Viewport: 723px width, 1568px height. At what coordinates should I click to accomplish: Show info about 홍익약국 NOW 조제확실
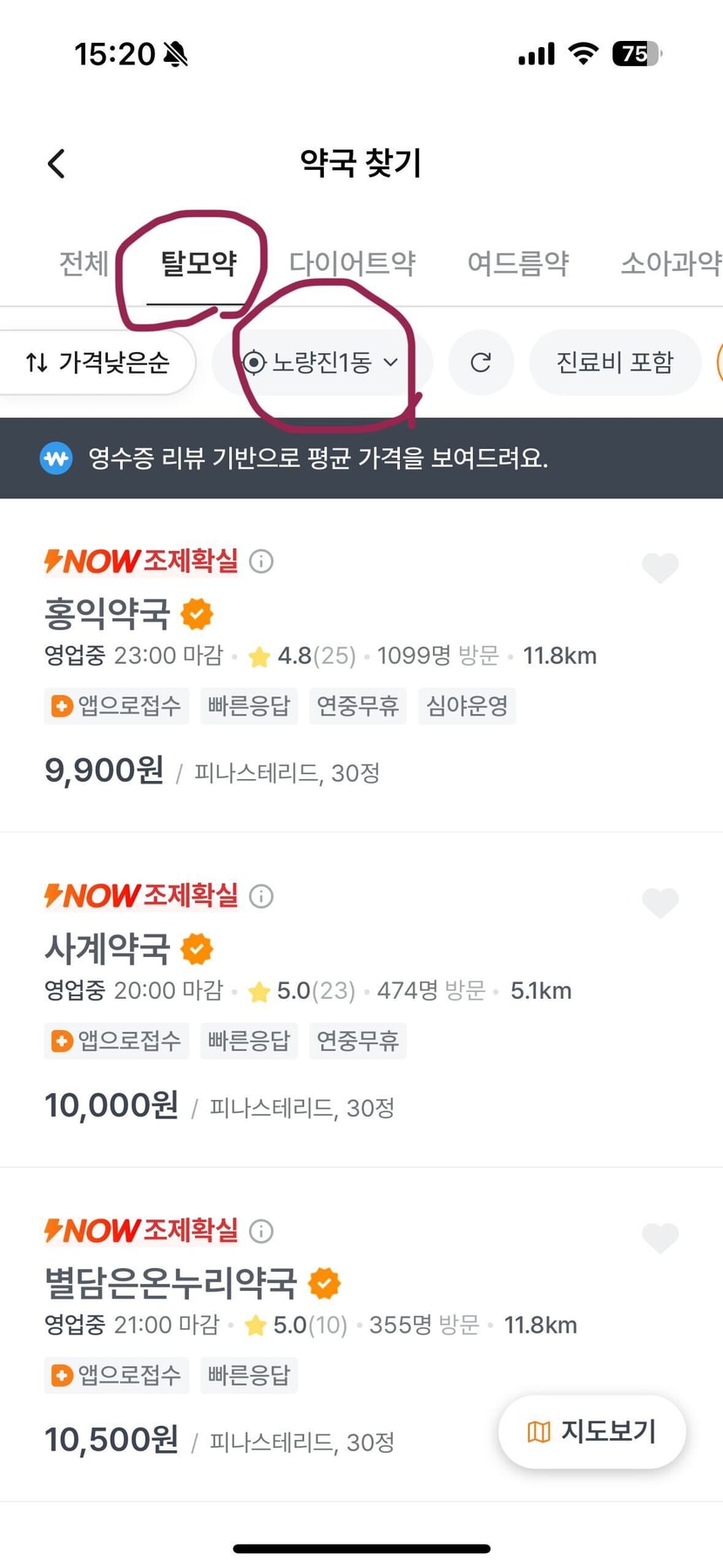tap(261, 561)
